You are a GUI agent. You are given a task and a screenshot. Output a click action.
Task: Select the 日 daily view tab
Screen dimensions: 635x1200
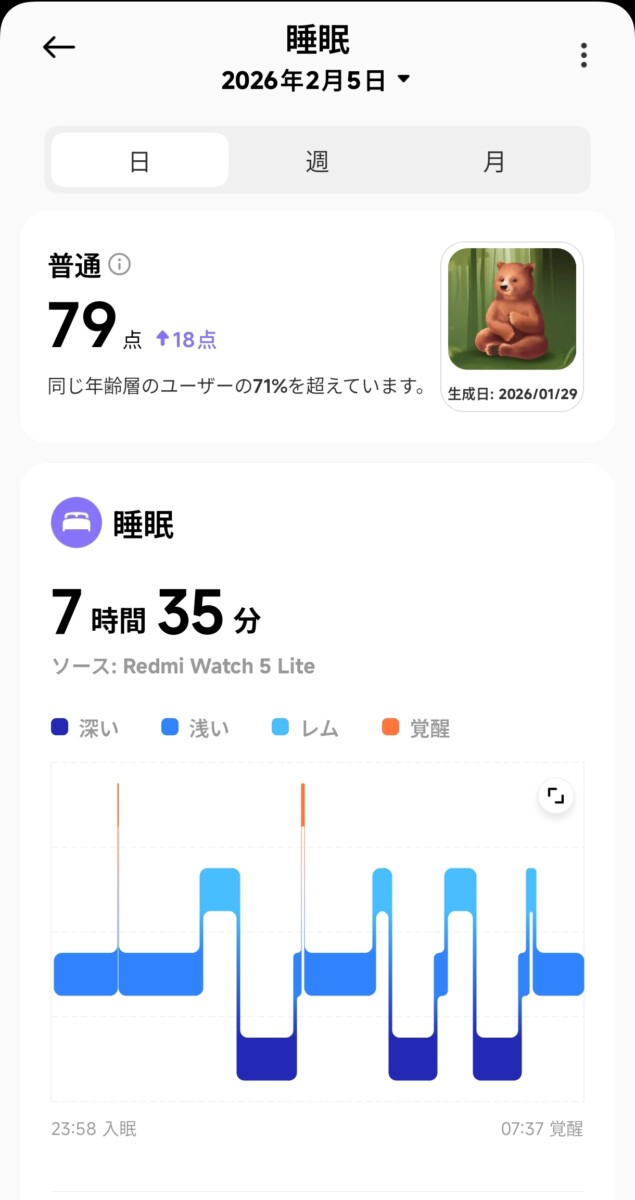point(140,161)
